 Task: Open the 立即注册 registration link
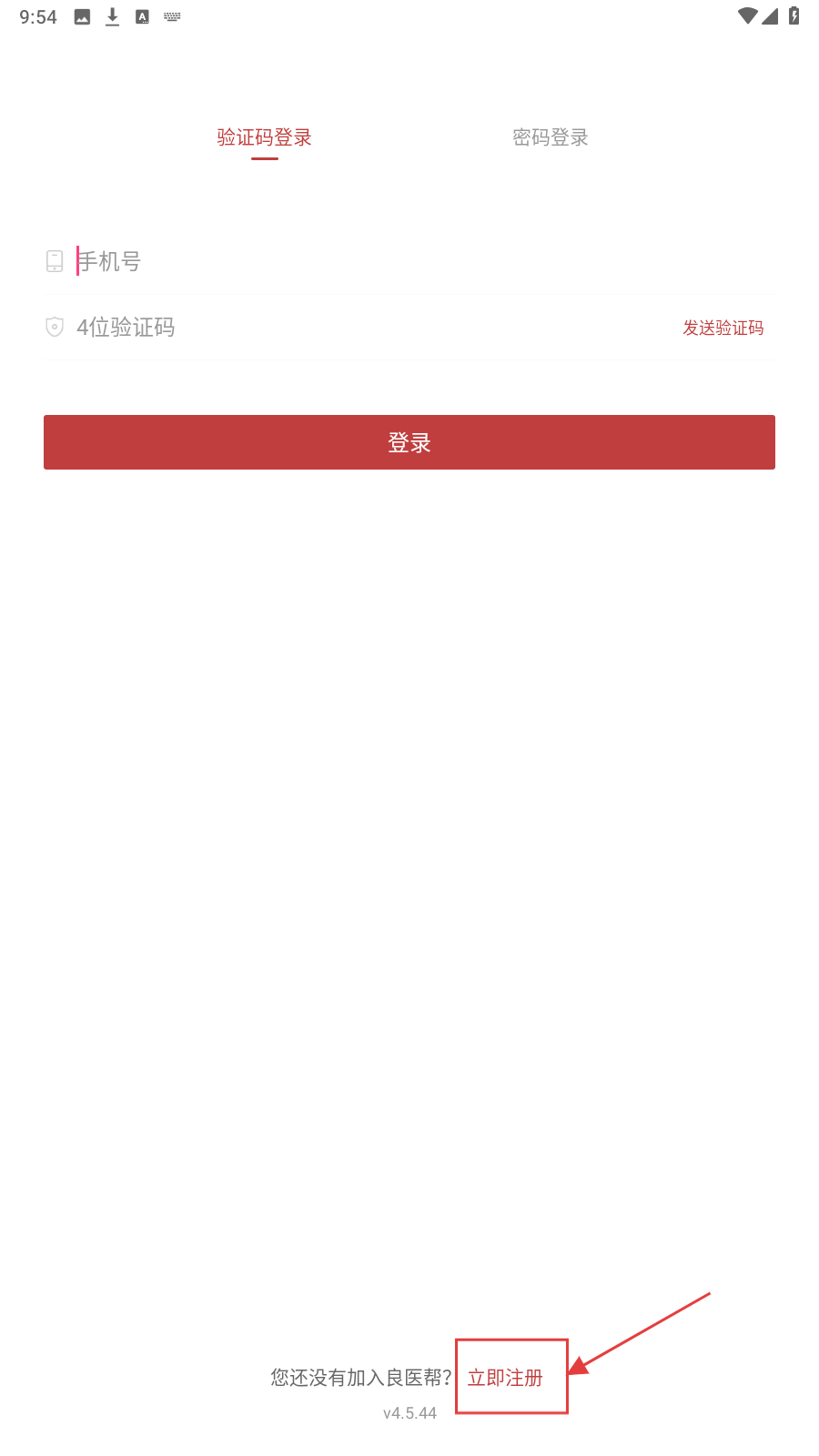tap(505, 1378)
